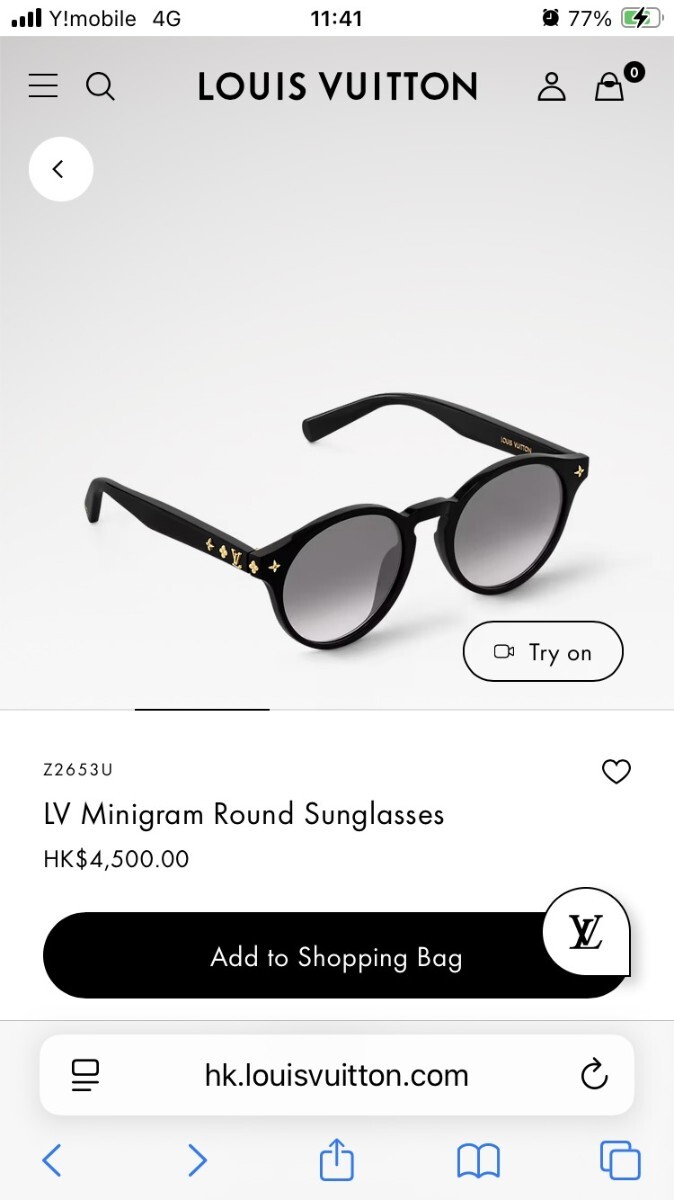Go forward in Safari history
Image resolution: width=674 pixels, height=1200 pixels.
pyautogui.click(x=197, y=1160)
